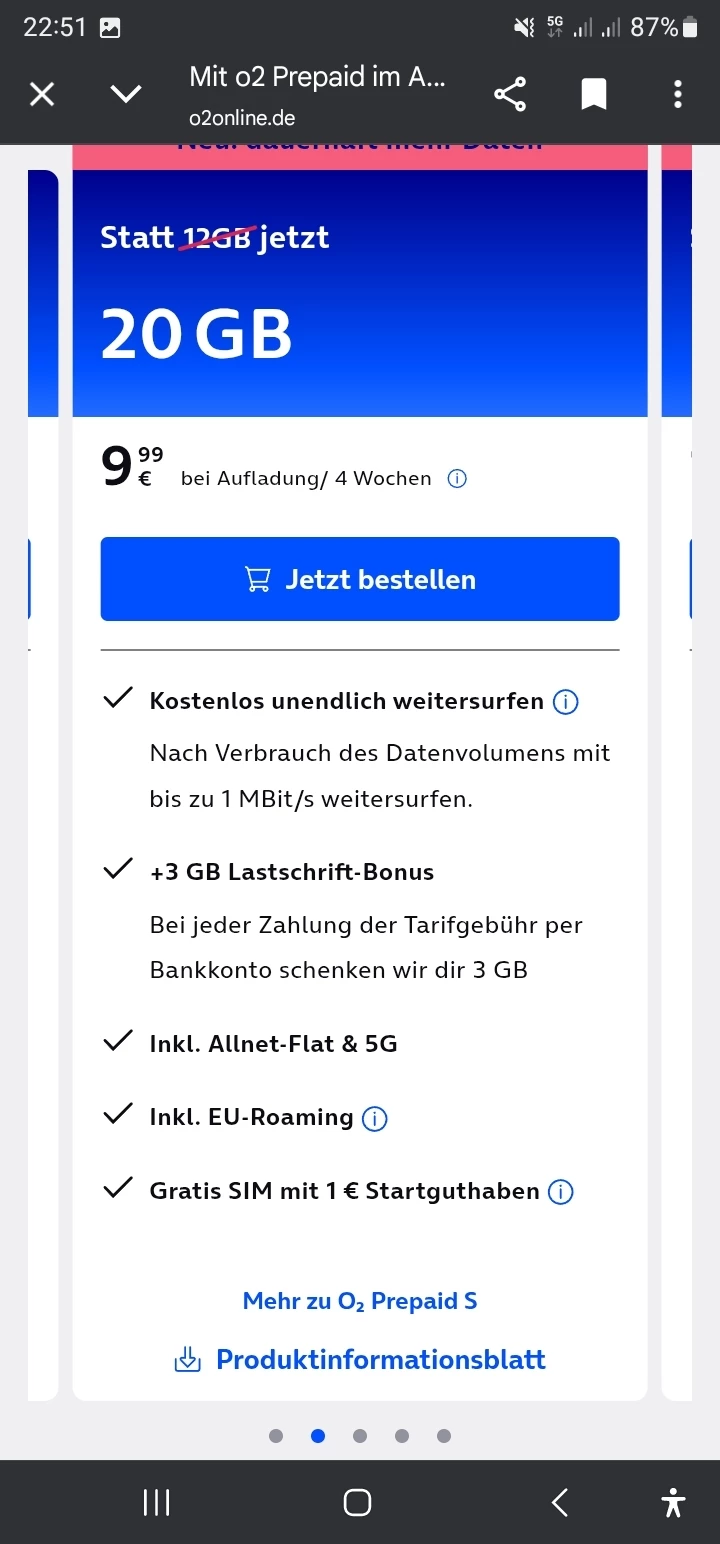Open recent apps from the navigation bar
Viewport: 720px width, 1544px height.
tap(157, 1502)
